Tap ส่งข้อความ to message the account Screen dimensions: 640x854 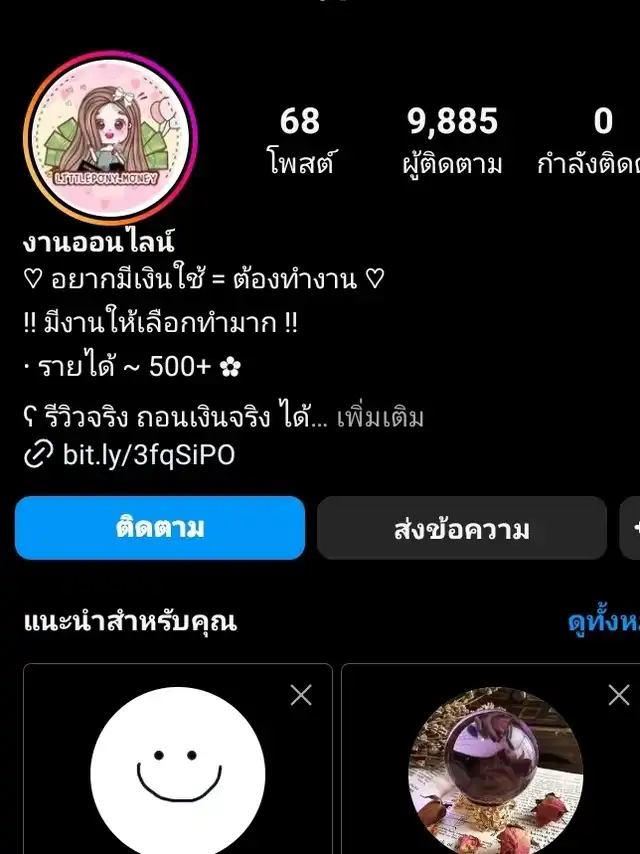(x=461, y=528)
